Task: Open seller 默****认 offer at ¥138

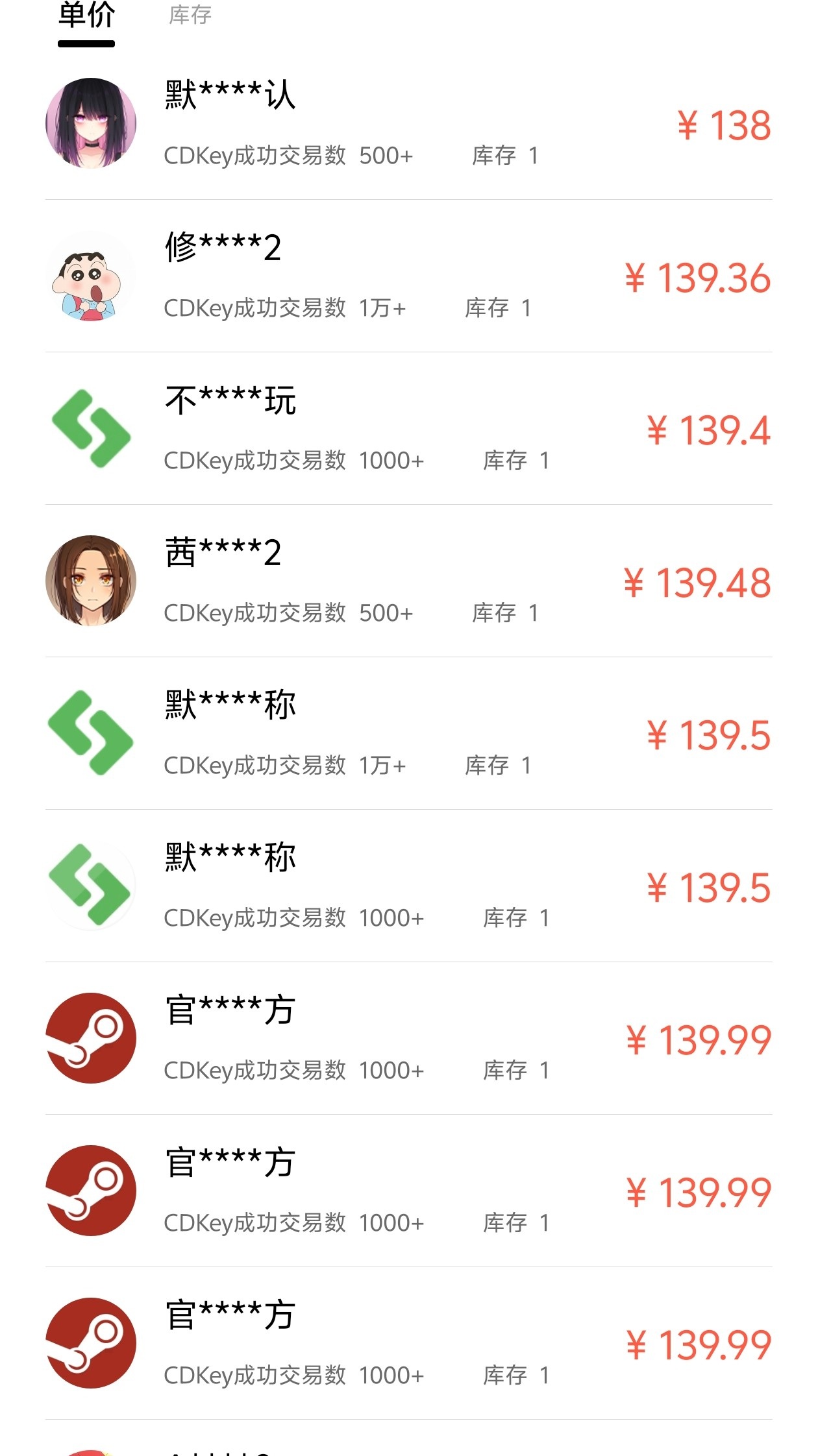Action: (x=408, y=124)
